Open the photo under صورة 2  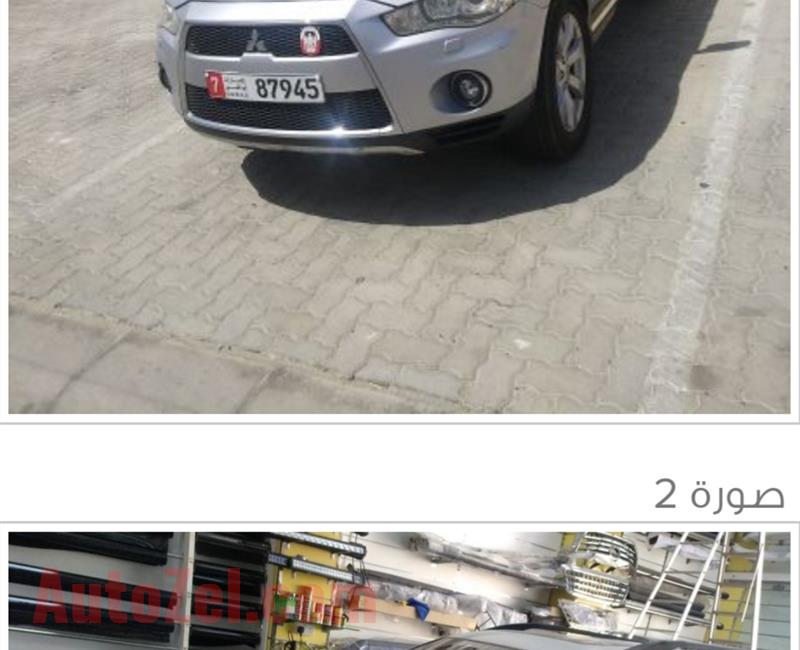coord(400,590)
